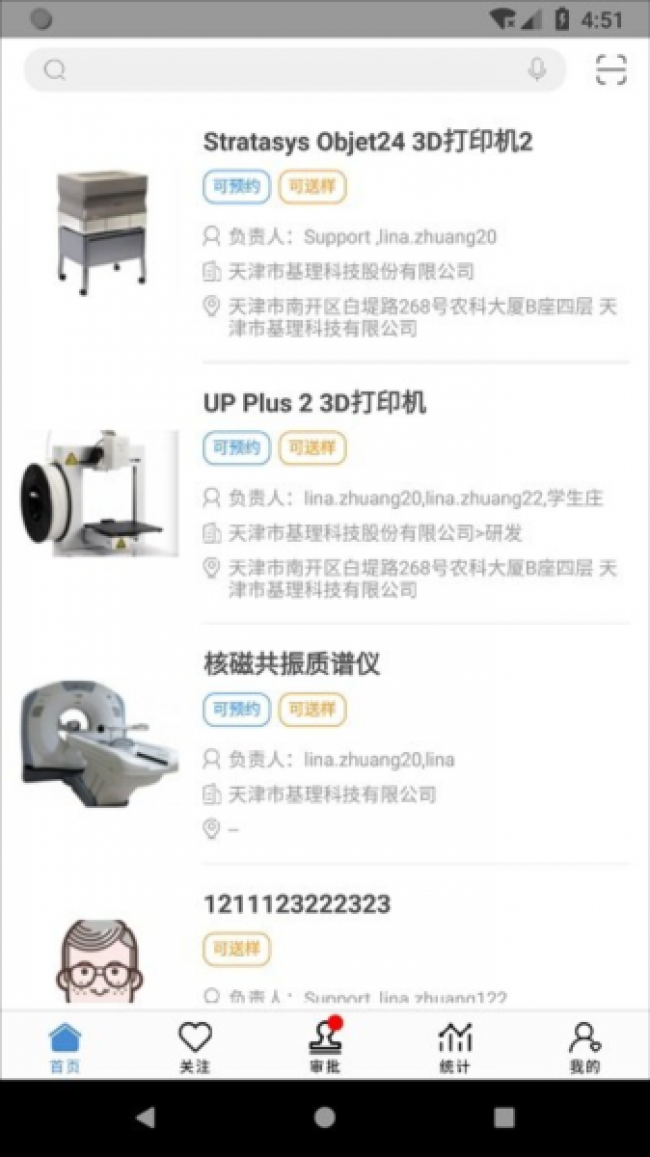Switch to the 关注 tab
650x1157 pixels.
pos(195,1047)
